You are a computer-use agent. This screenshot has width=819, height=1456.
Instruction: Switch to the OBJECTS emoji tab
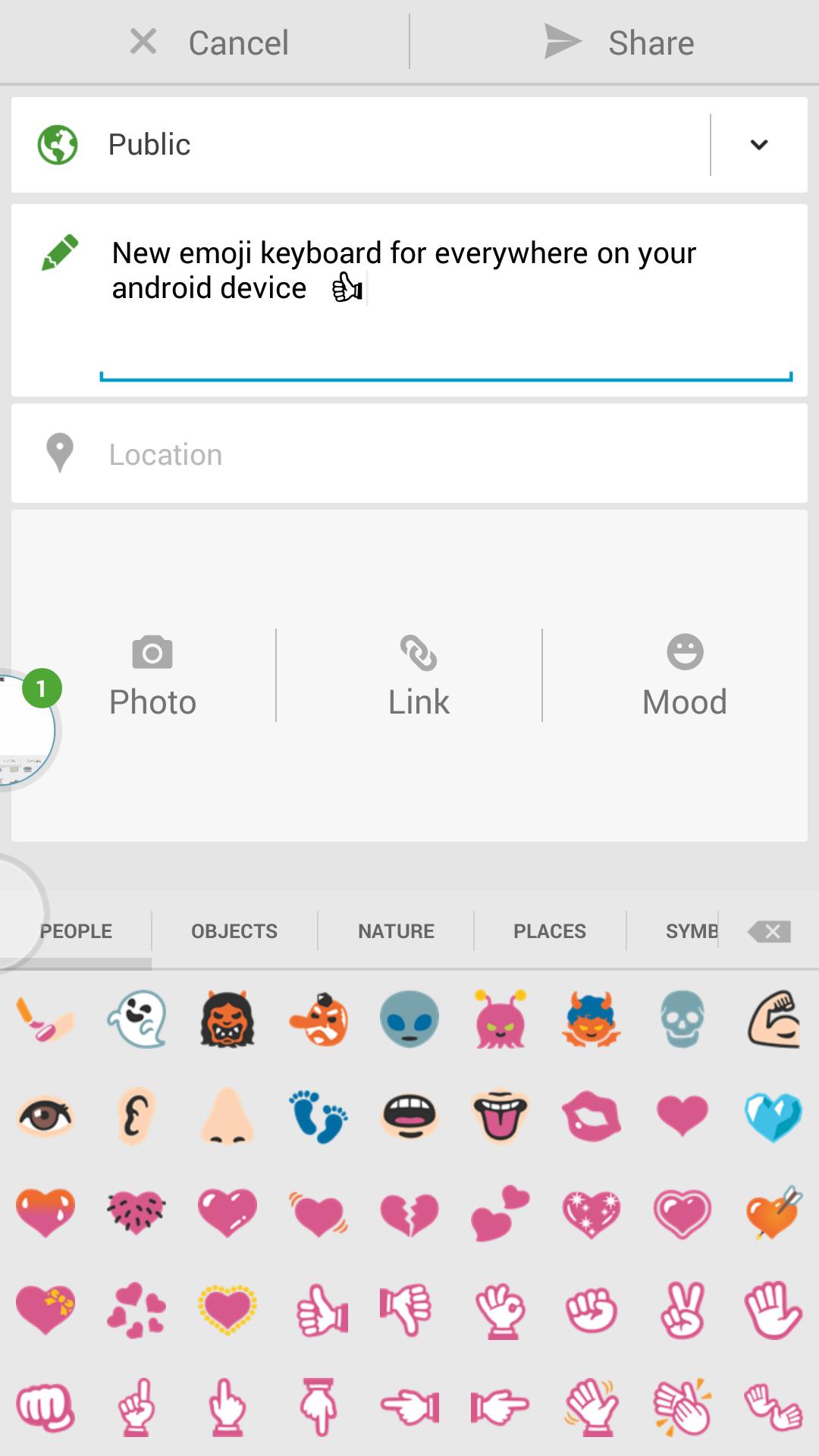[x=233, y=930]
